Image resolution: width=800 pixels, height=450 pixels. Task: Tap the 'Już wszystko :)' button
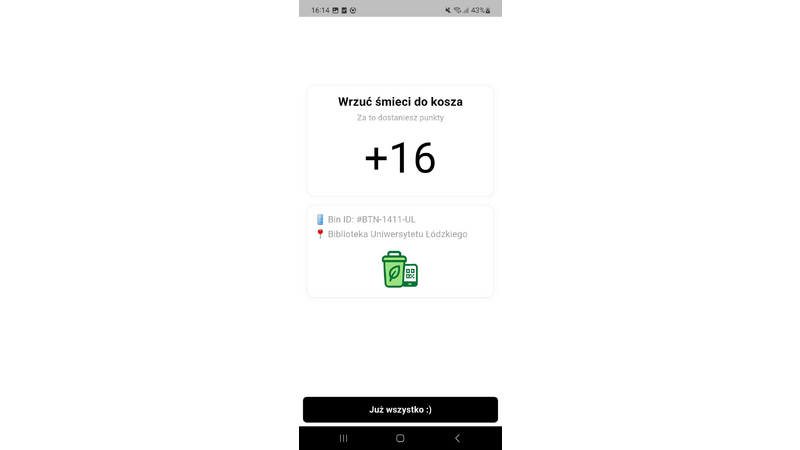pyautogui.click(x=400, y=409)
